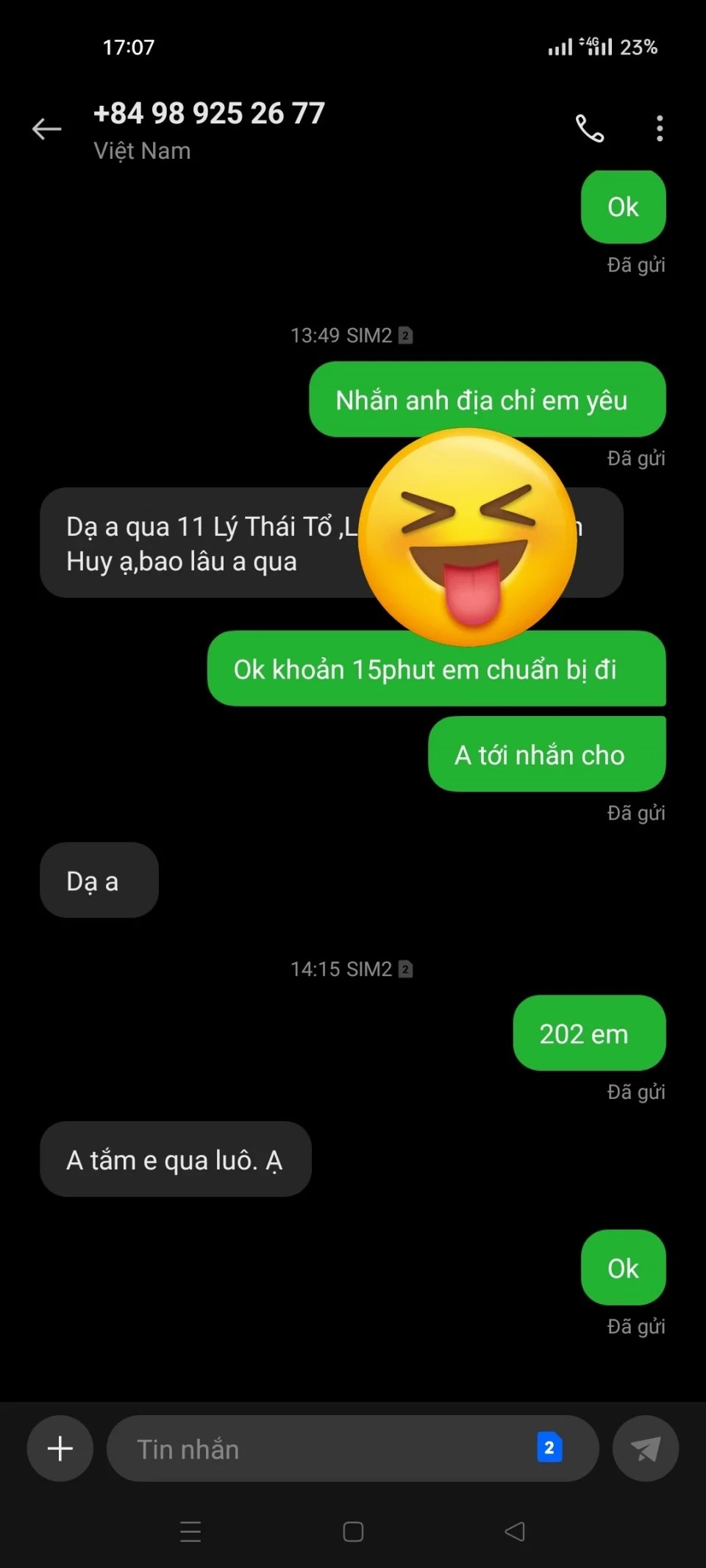Switch the SIM 2 selector badge
The height and width of the screenshot is (1568, 706).
(549, 1447)
